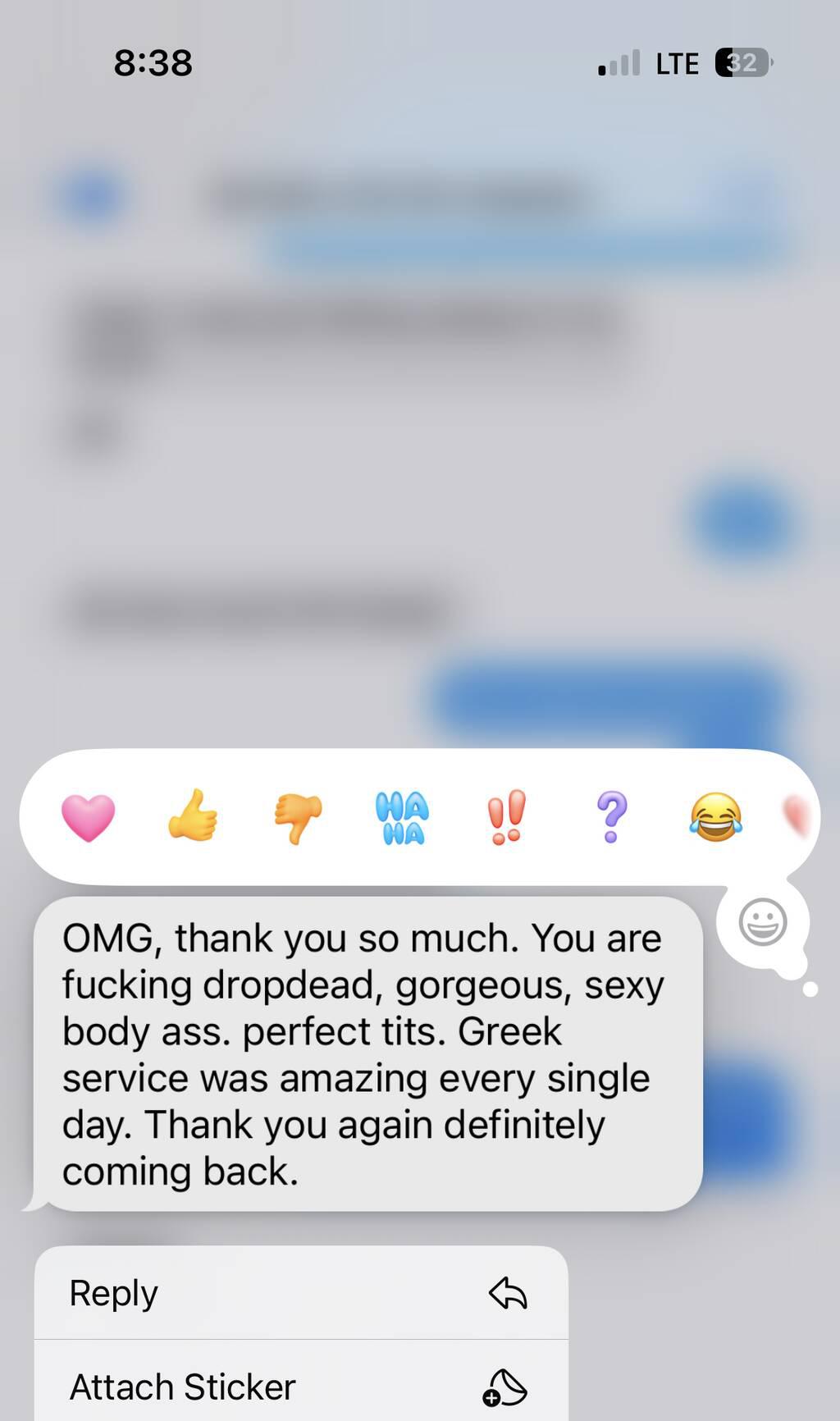840x1421 pixels.
Task: React with the pink heart tapback
Action: coord(88,818)
